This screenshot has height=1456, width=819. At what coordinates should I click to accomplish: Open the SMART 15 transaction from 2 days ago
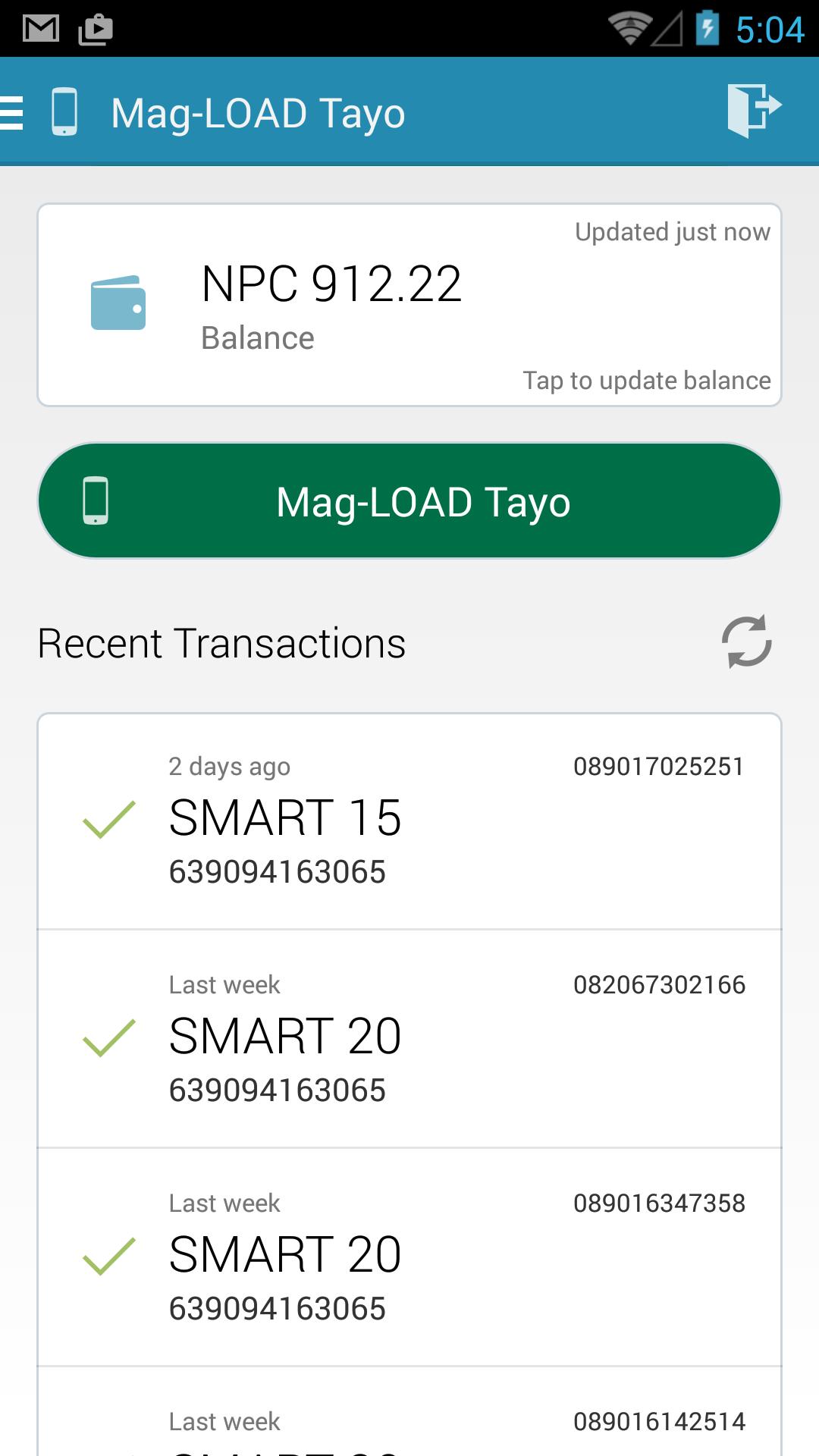409,821
